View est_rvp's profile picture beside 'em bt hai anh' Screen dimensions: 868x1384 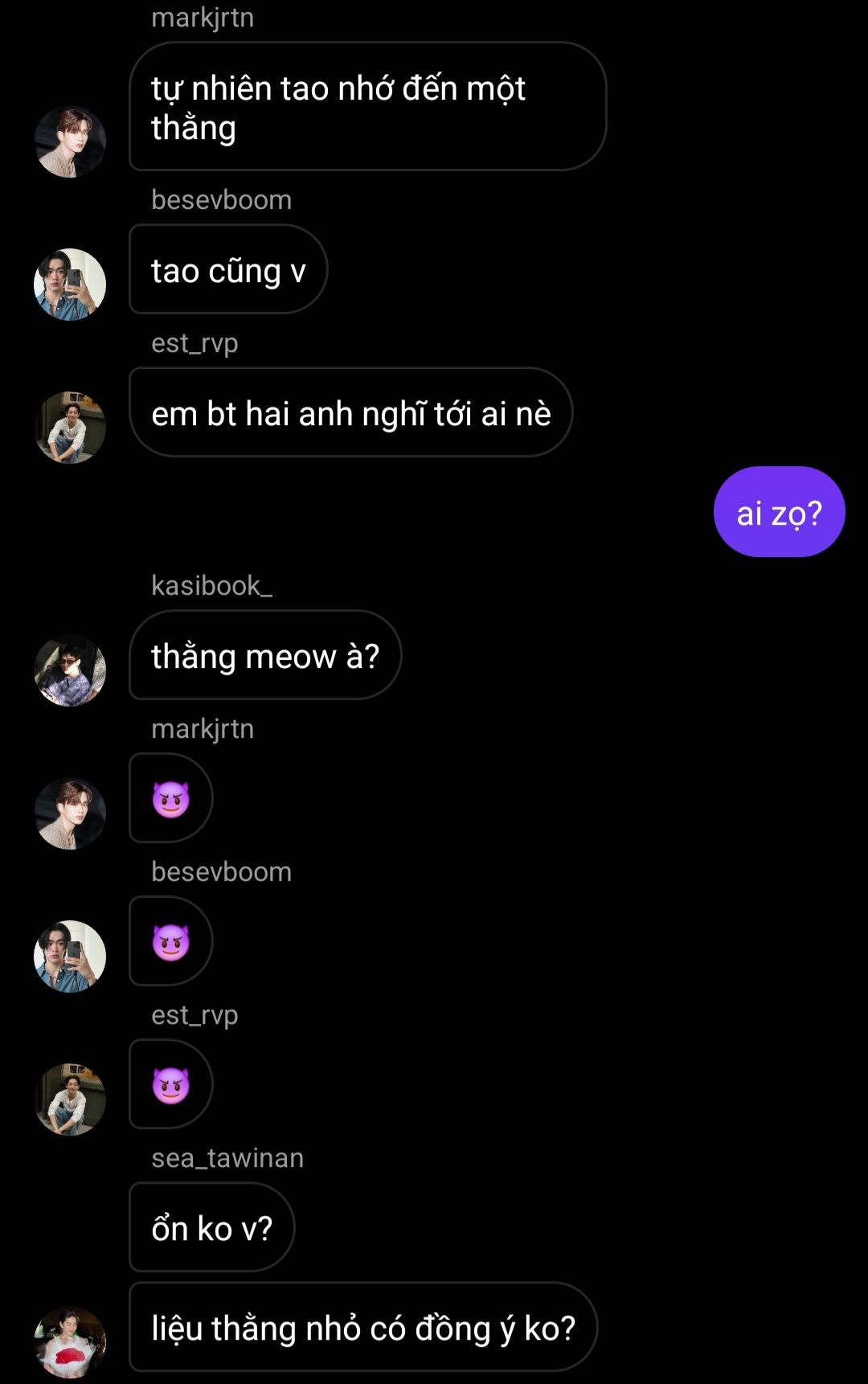point(70,427)
